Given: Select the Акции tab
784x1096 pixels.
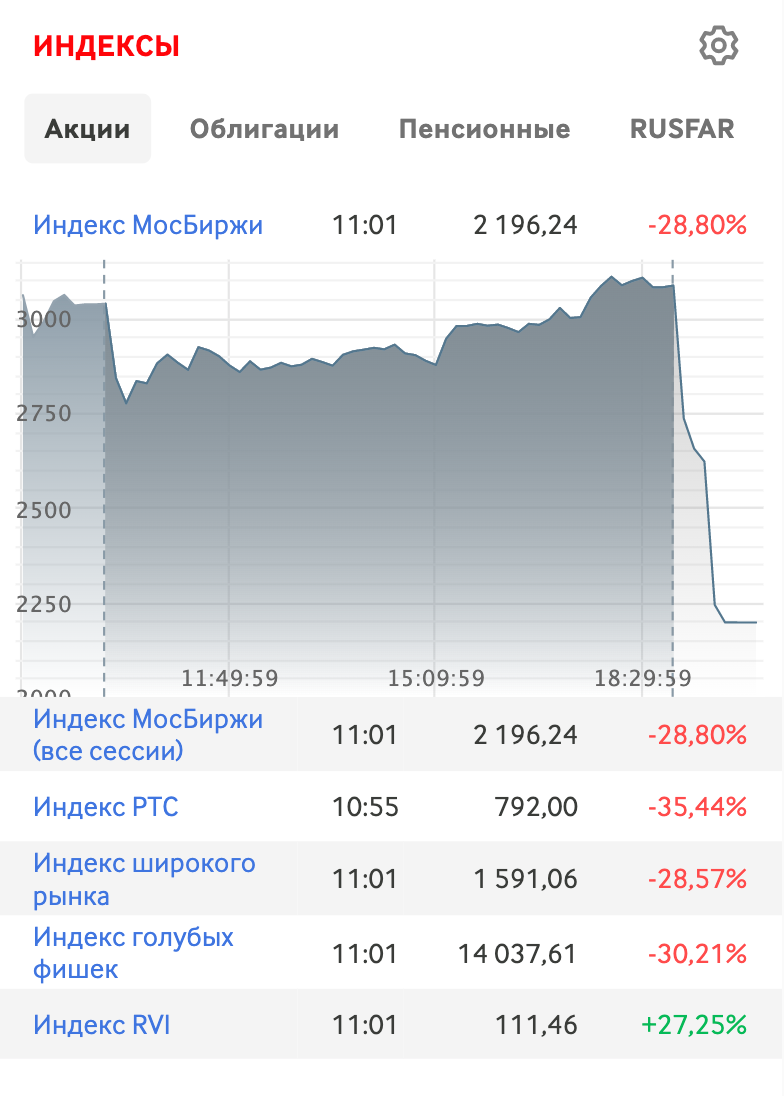Looking at the screenshot, I should (x=88, y=129).
